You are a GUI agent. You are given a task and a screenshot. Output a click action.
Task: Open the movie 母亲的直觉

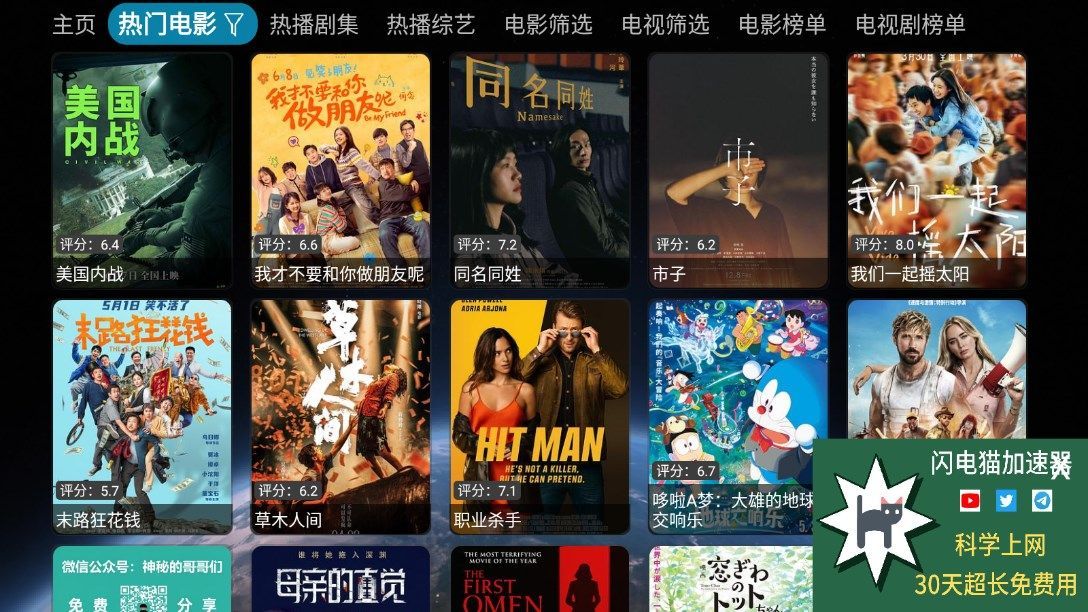340,580
